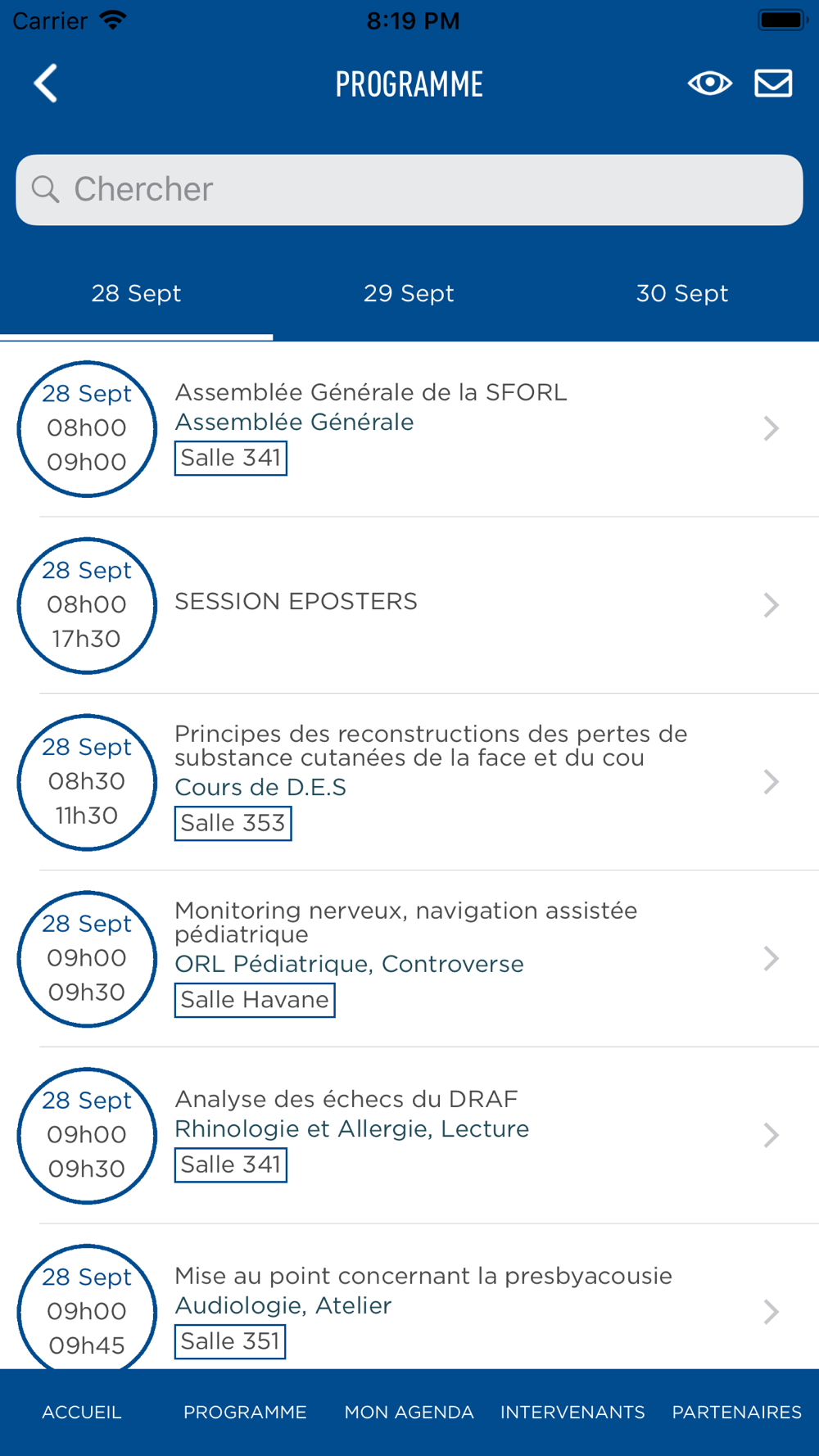
Task: Select the 28 Sept tab
Action: pos(136,294)
